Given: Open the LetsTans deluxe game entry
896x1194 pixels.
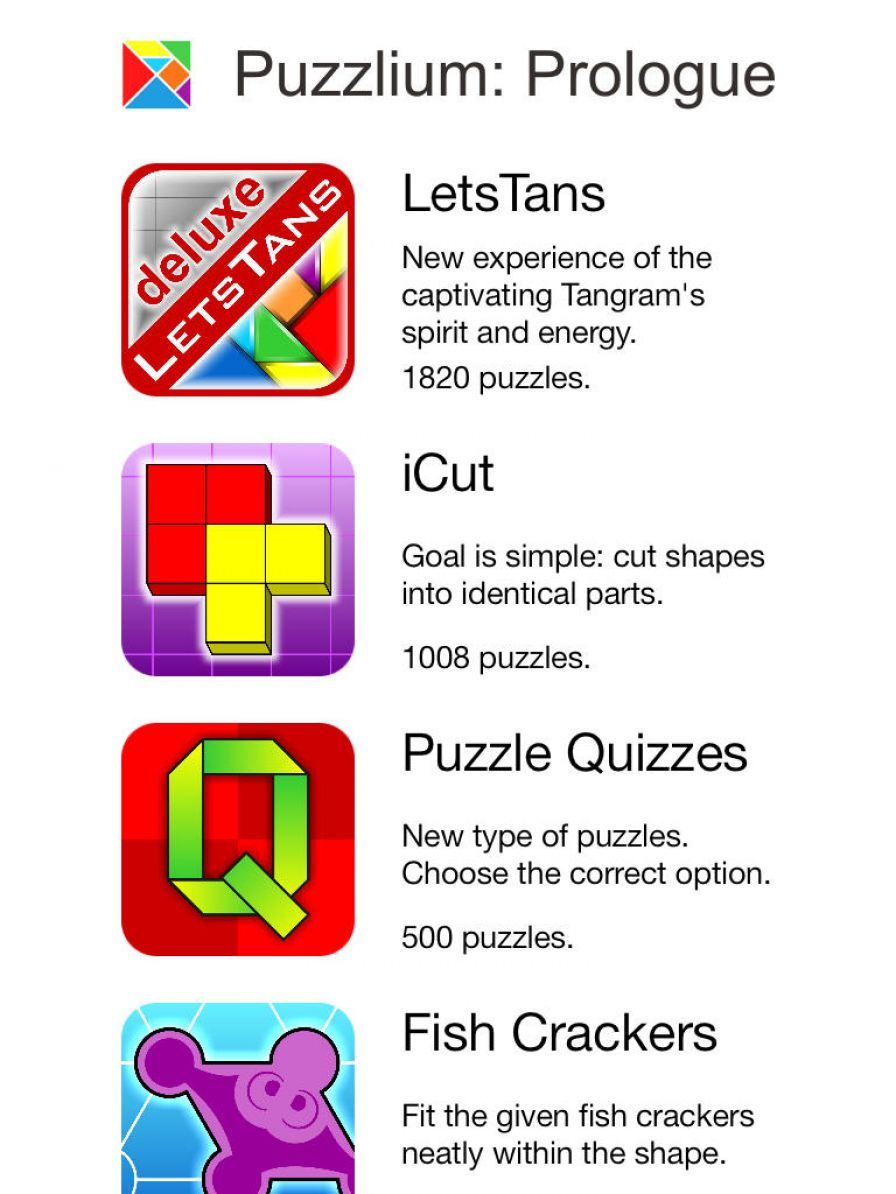Looking at the screenshot, I should click(x=238, y=280).
